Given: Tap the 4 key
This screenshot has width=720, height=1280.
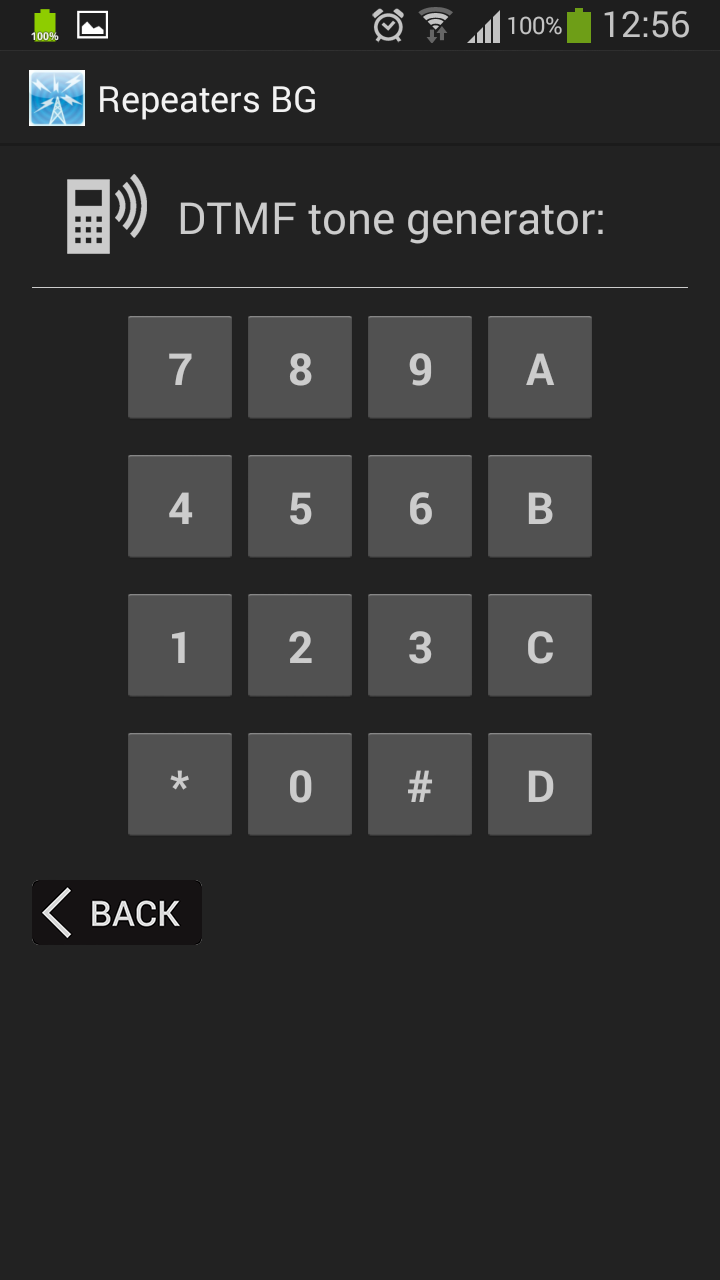Looking at the screenshot, I should click(x=180, y=506).
